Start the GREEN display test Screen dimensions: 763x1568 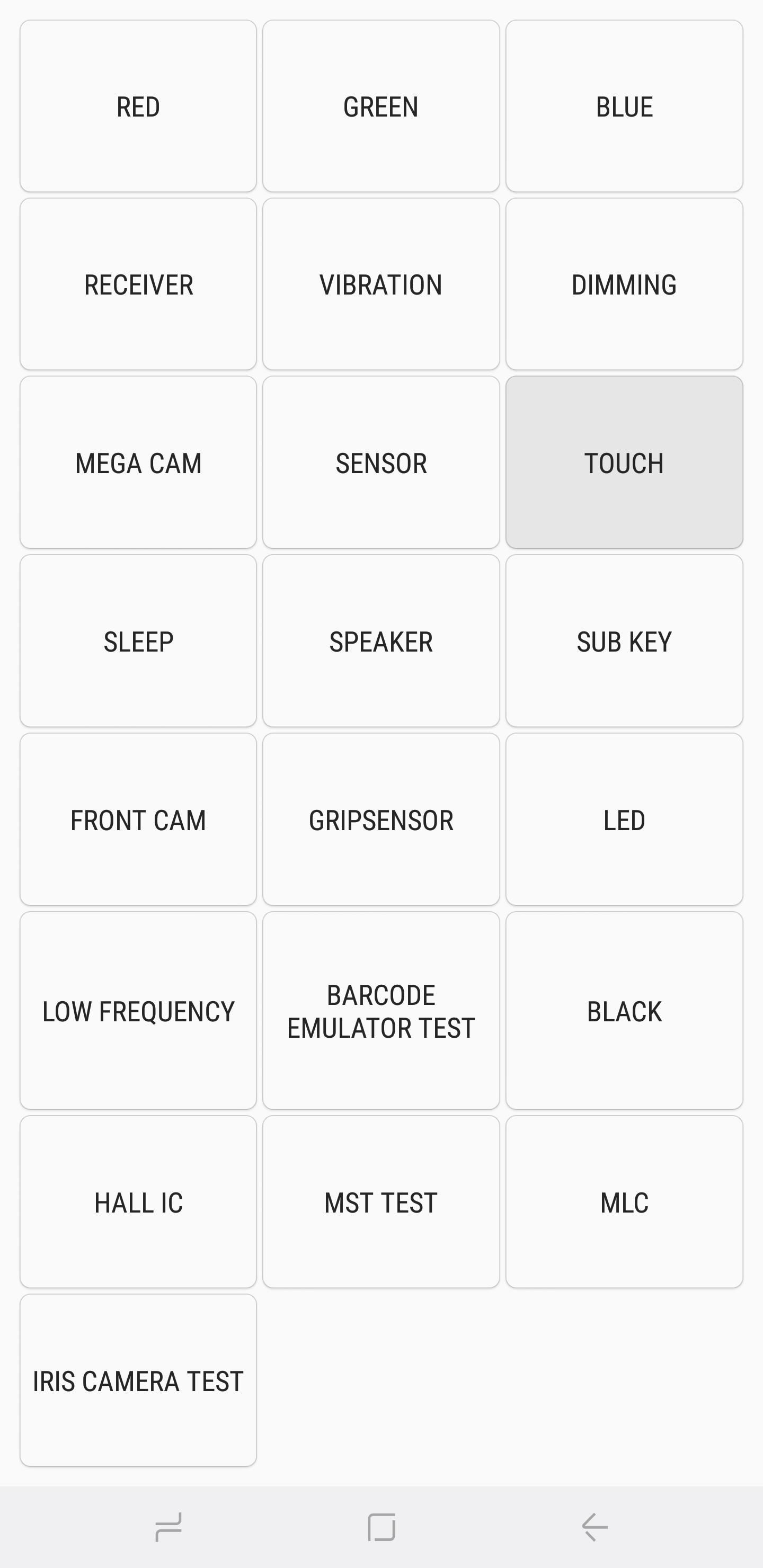[381, 106]
